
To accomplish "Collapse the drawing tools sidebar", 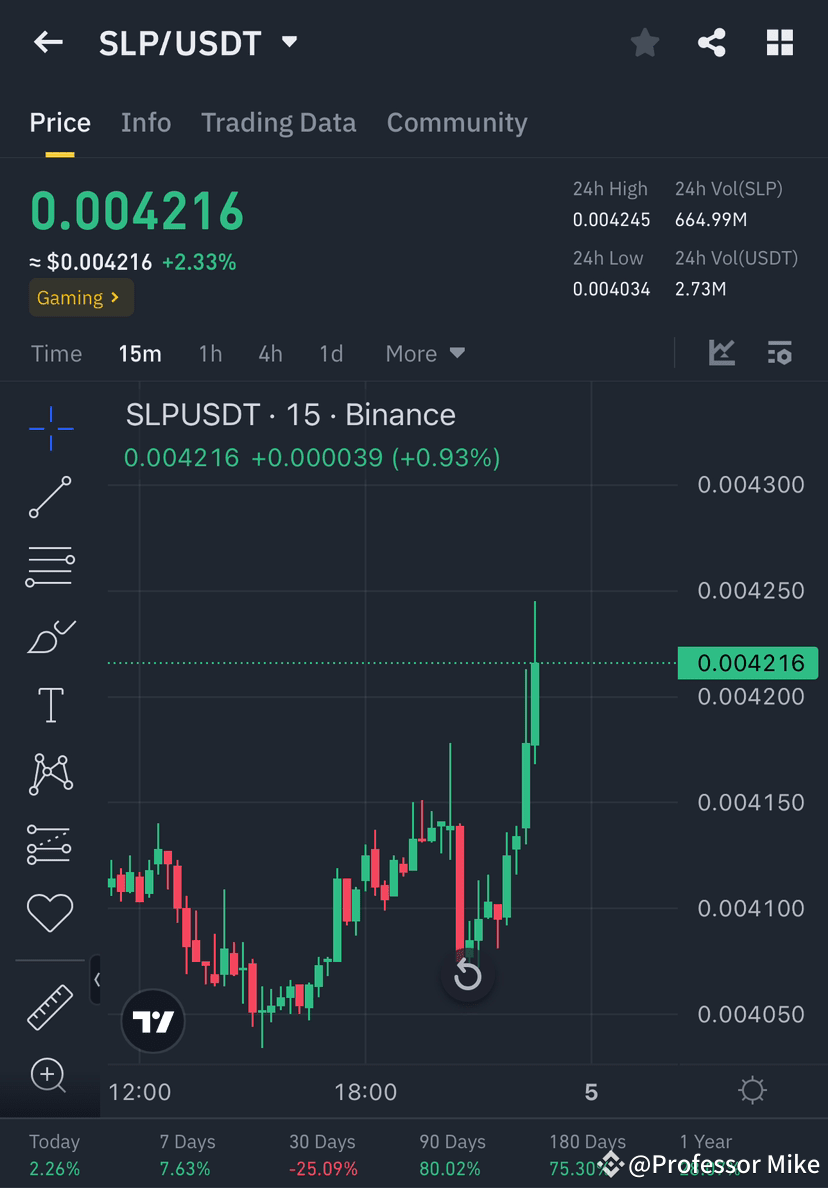I will [x=97, y=980].
